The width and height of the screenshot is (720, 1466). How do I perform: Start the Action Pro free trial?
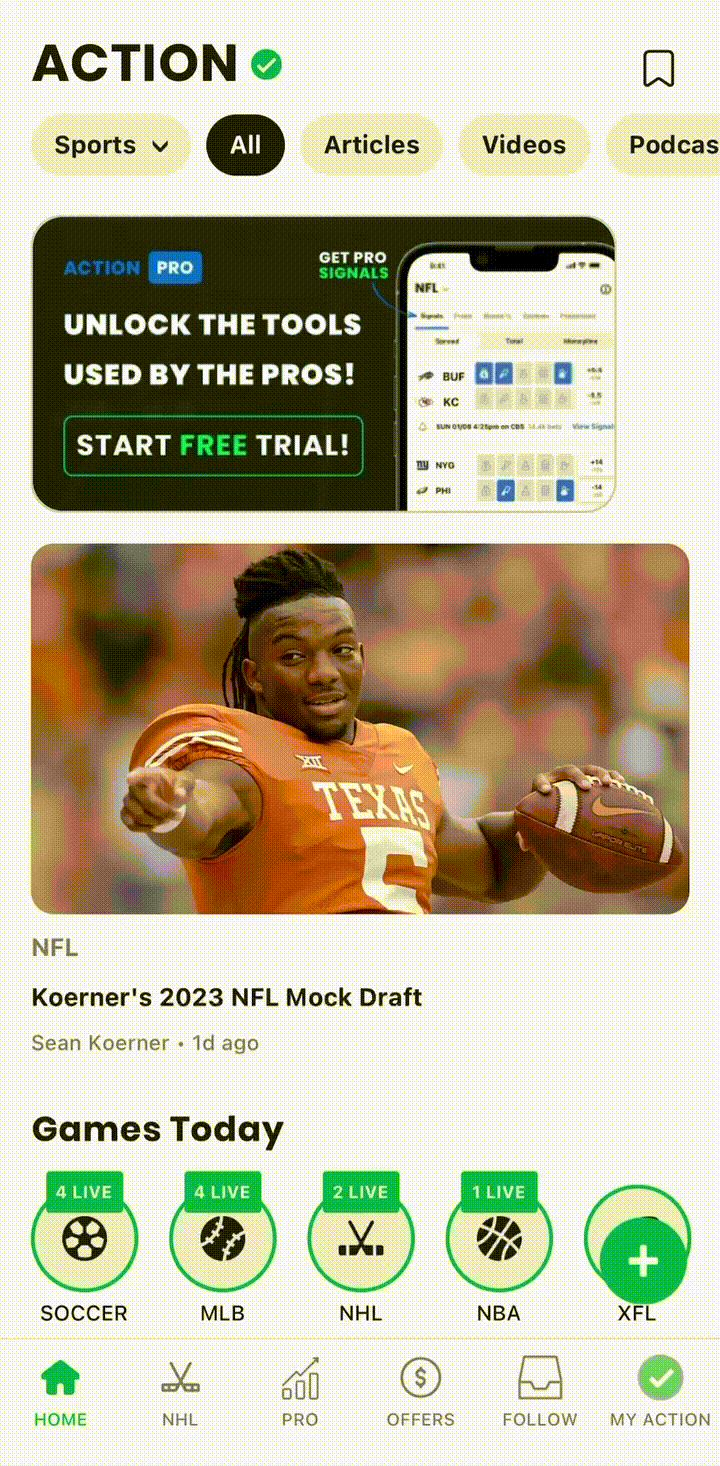click(213, 445)
